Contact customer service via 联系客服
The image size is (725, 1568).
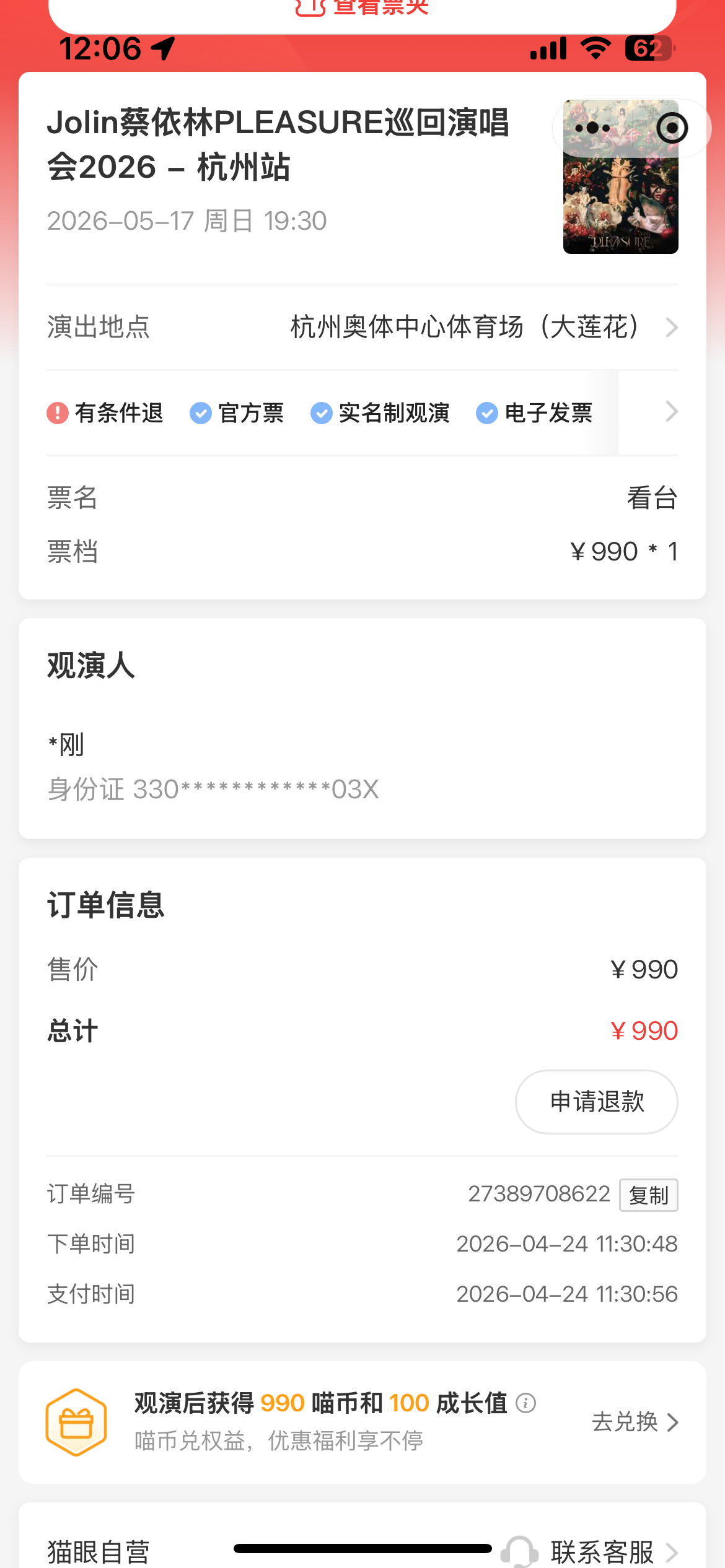(x=600, y=1552)
